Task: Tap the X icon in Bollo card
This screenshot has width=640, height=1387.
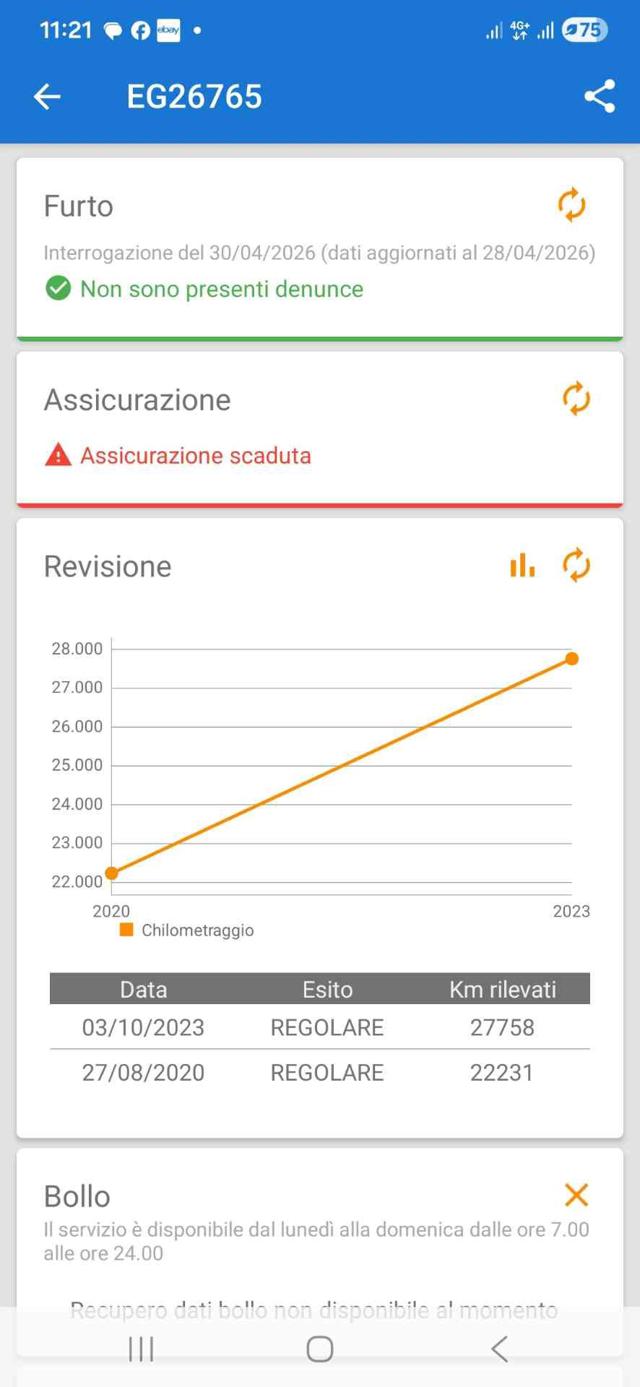Action: coord(576,1194)
